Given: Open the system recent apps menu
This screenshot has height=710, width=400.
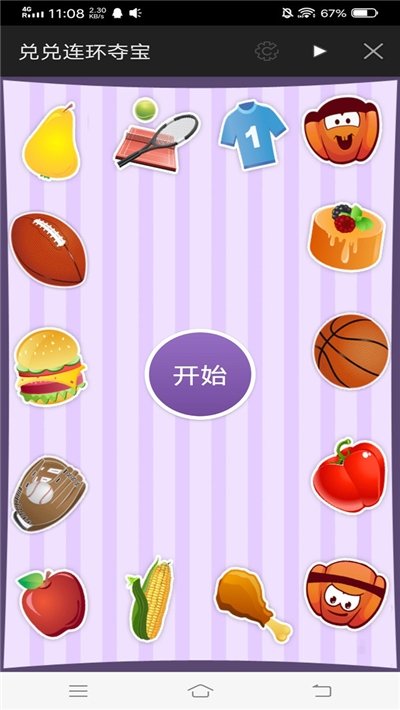Looking at the screenshot, I should pos(78,691).
